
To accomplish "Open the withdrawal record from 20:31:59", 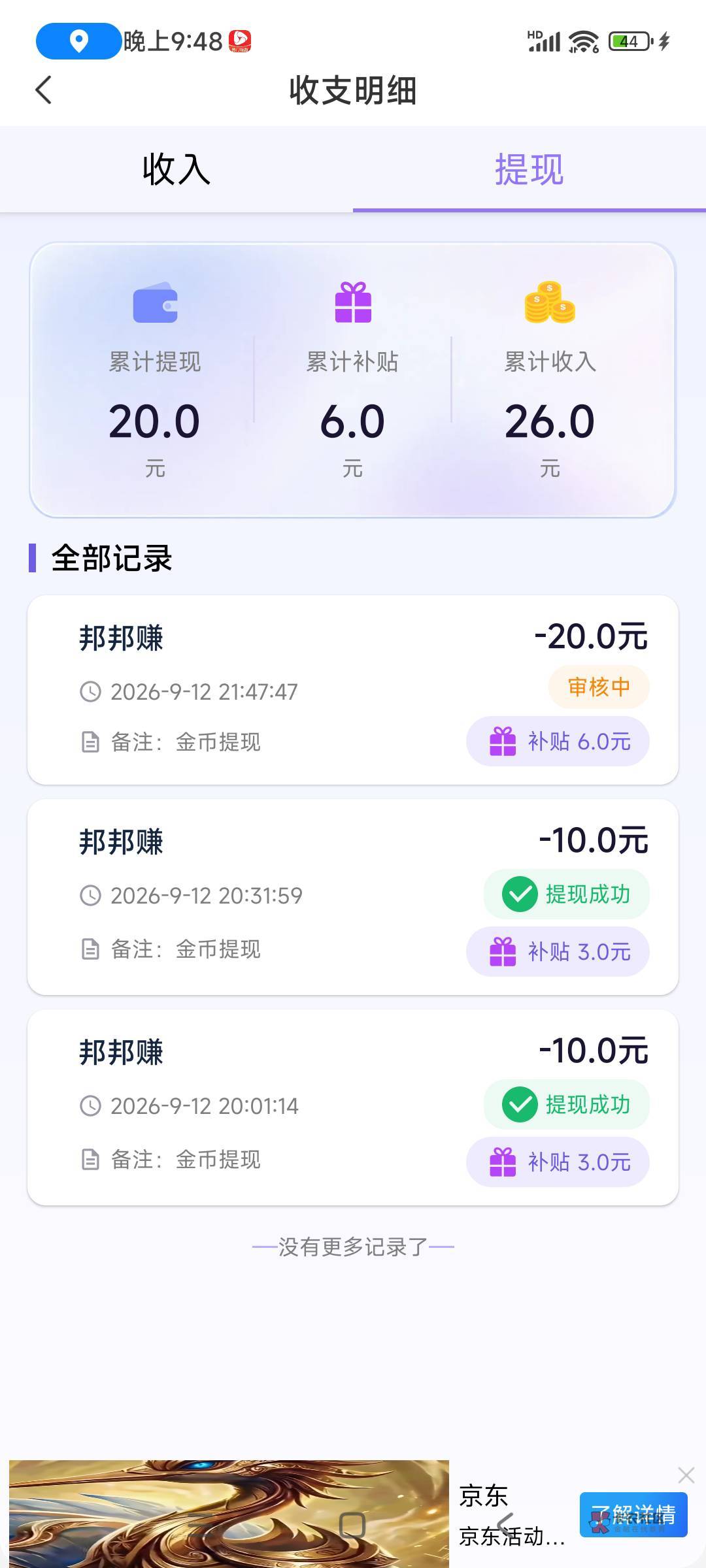I will point(353,897).
